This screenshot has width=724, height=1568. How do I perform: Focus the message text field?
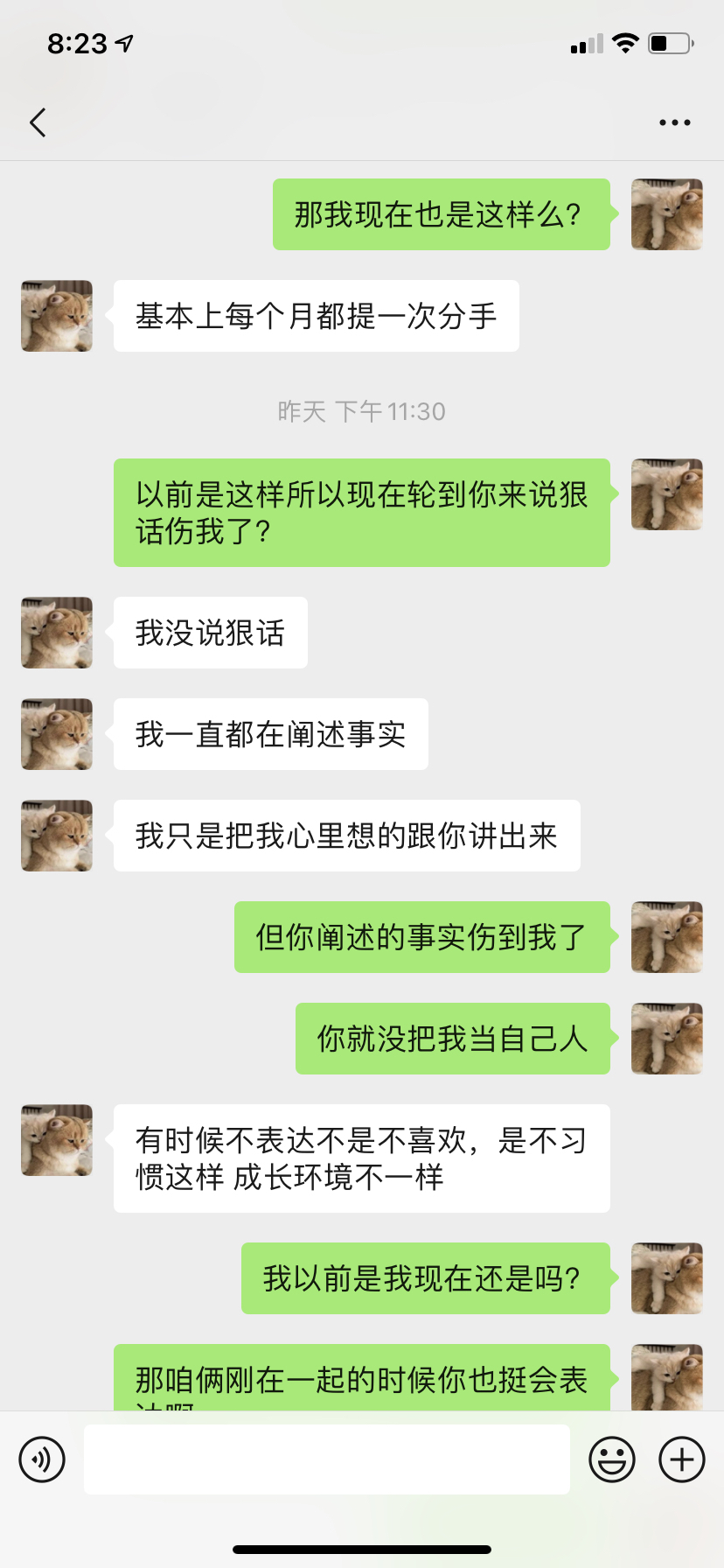click(x=326, y=1459)
